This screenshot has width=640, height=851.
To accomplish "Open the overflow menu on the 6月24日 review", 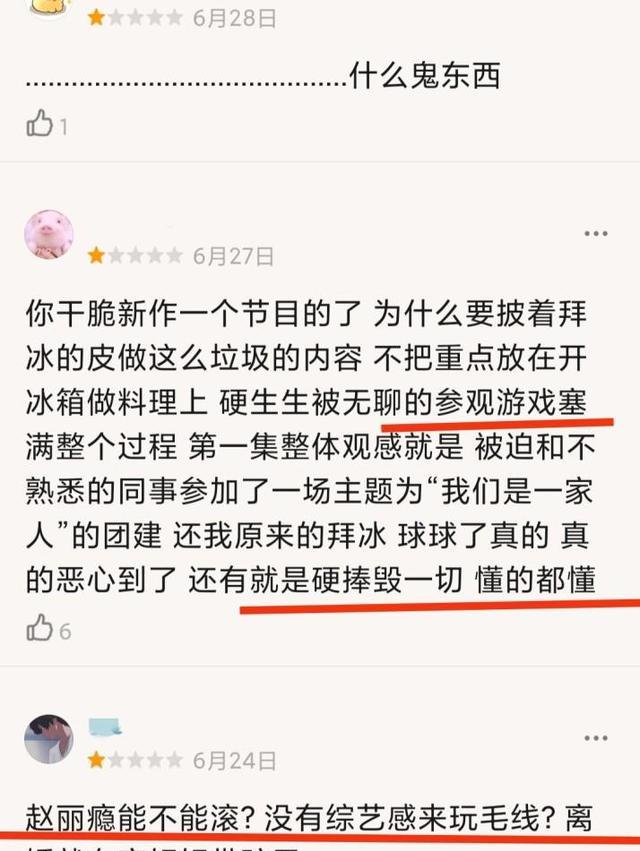I will (596, 738).
